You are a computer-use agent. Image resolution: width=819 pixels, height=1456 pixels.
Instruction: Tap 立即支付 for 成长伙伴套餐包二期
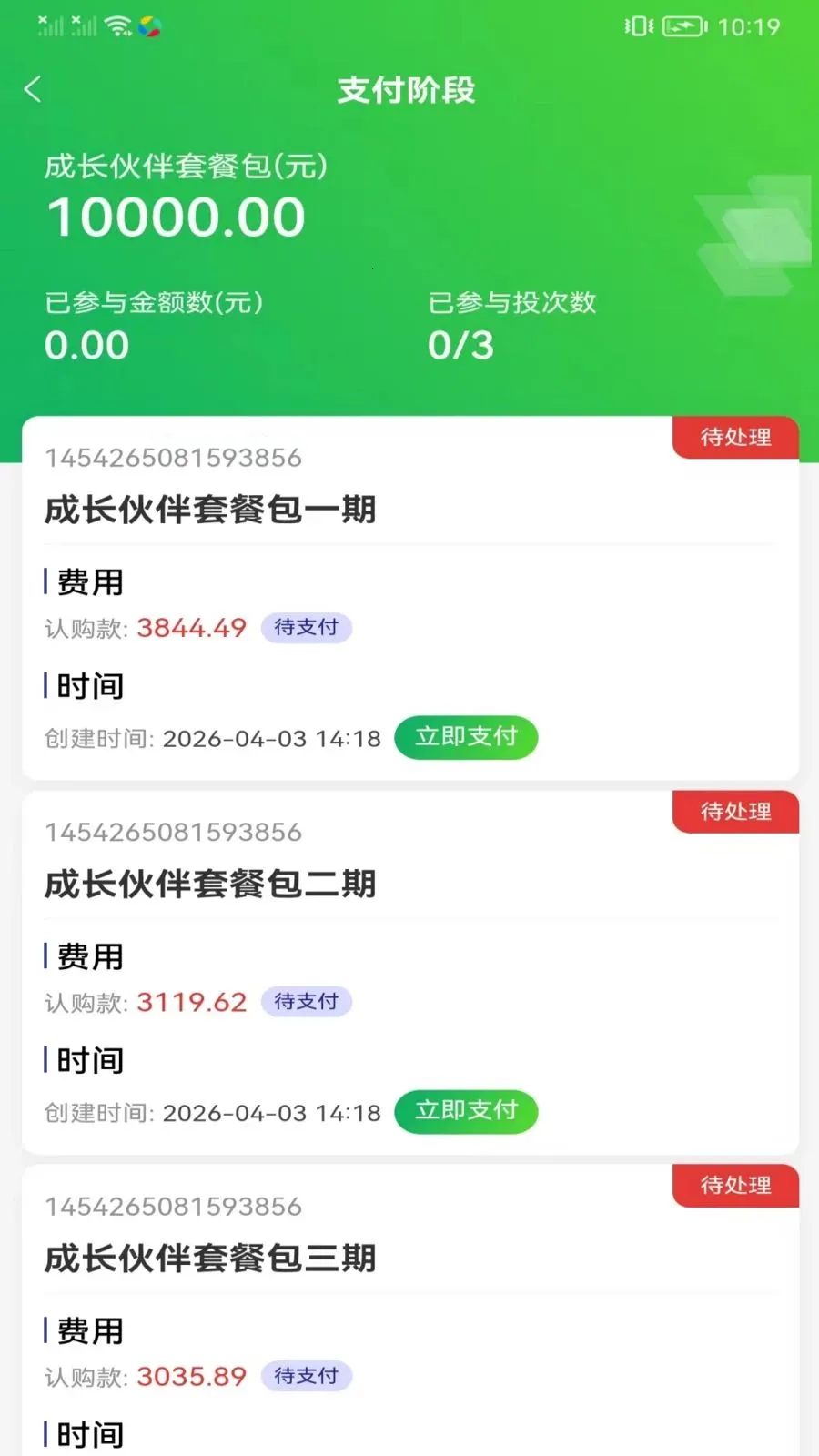pyautogui.click(x=466, y=1111)
